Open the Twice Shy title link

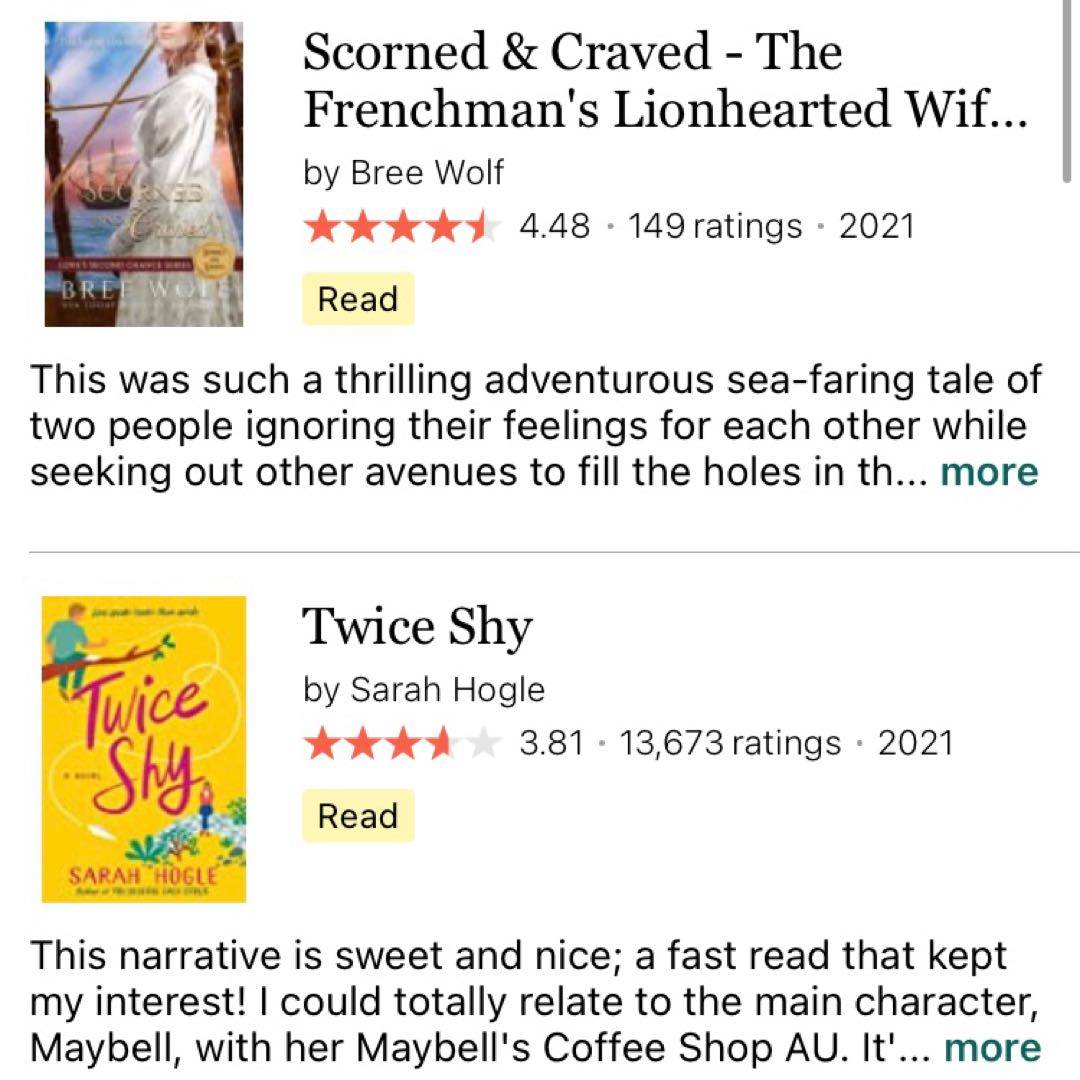click(x=417, y=628)
